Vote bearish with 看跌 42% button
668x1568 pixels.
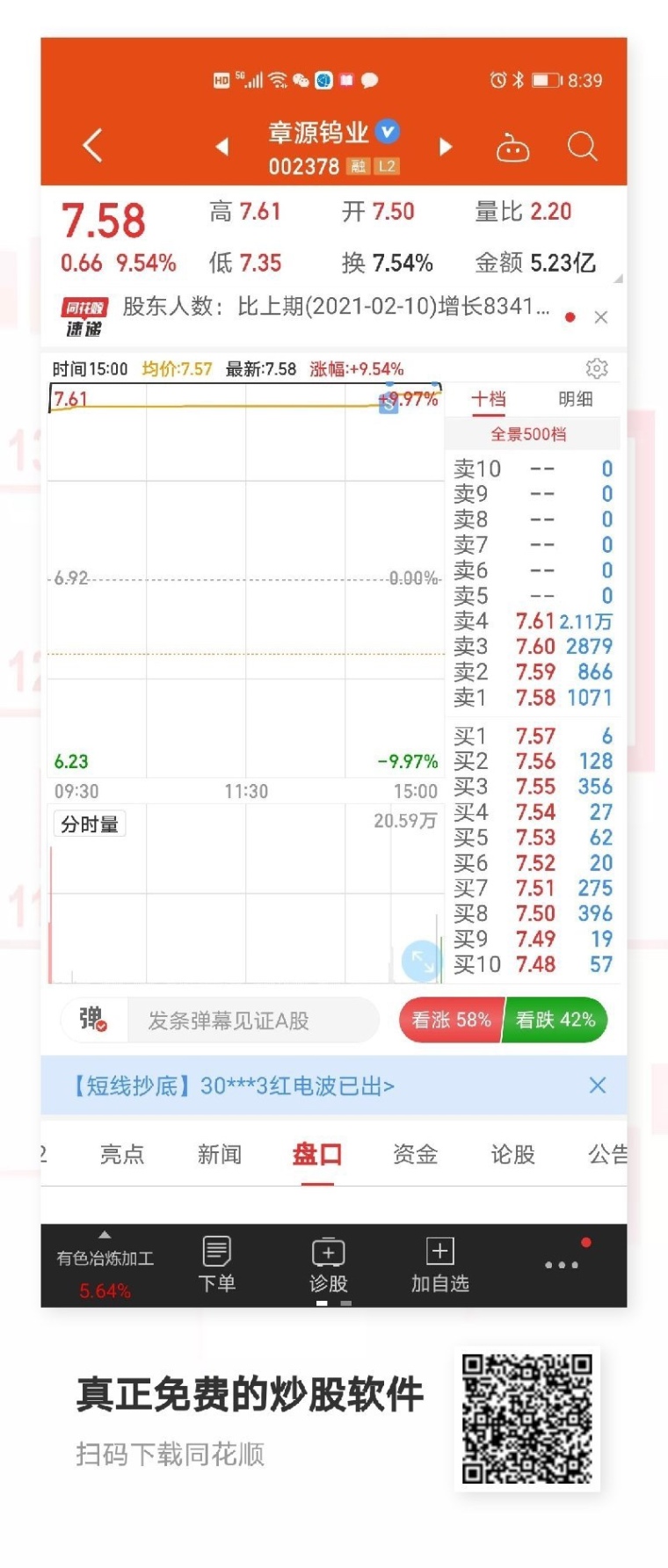click(556, 1020)
